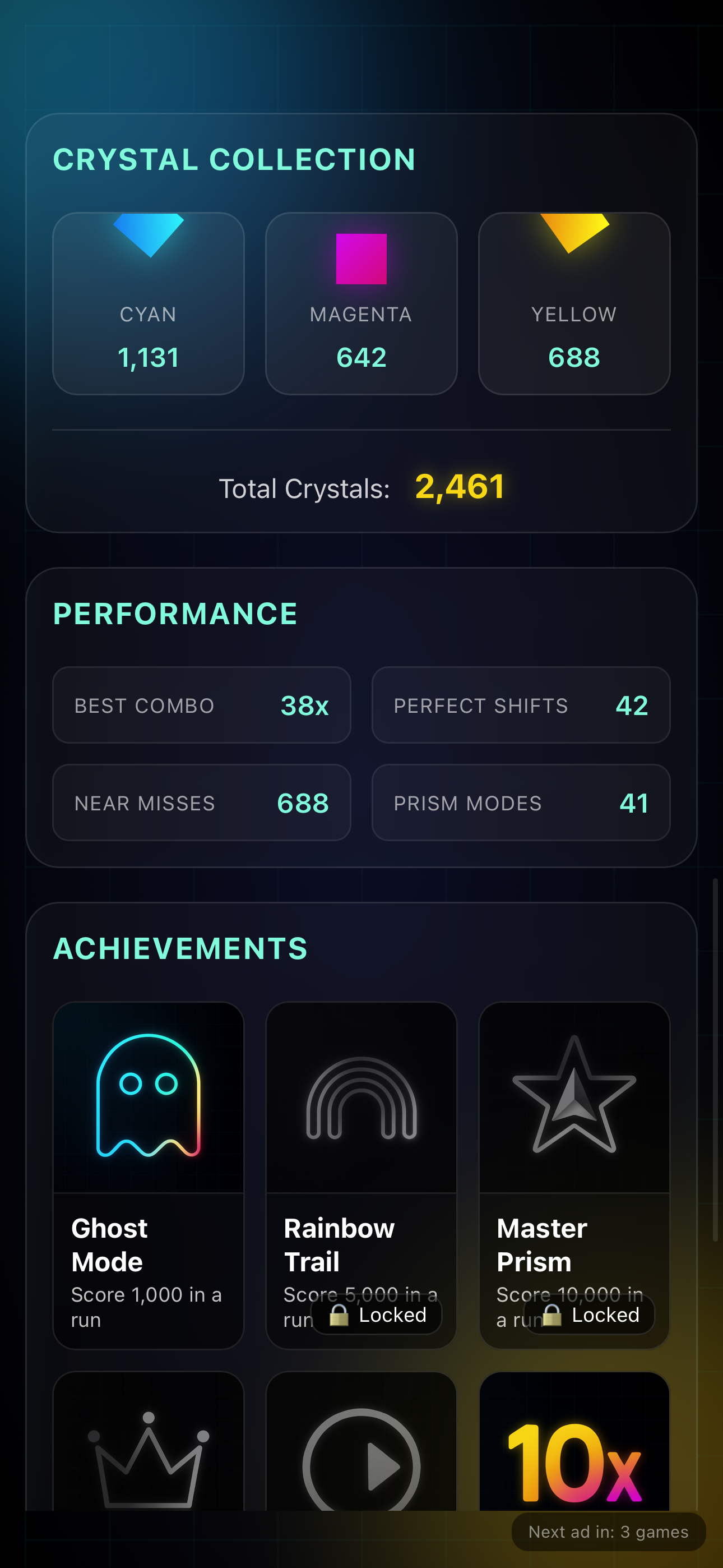
Task: Collapse the Achievements section
Action: coord(180,948)
